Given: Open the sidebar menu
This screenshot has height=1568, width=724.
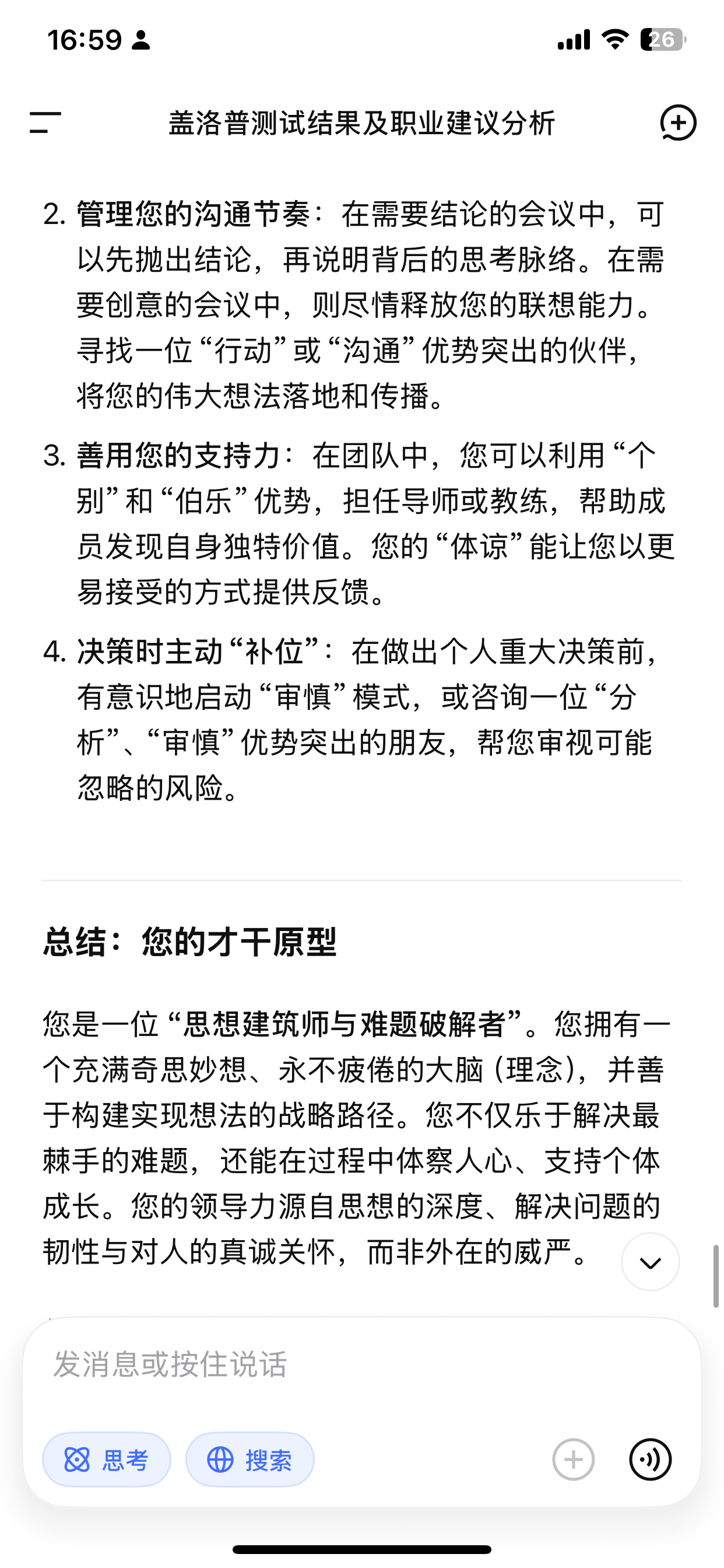Looking at the screenshot, I should tap(45, 123).
